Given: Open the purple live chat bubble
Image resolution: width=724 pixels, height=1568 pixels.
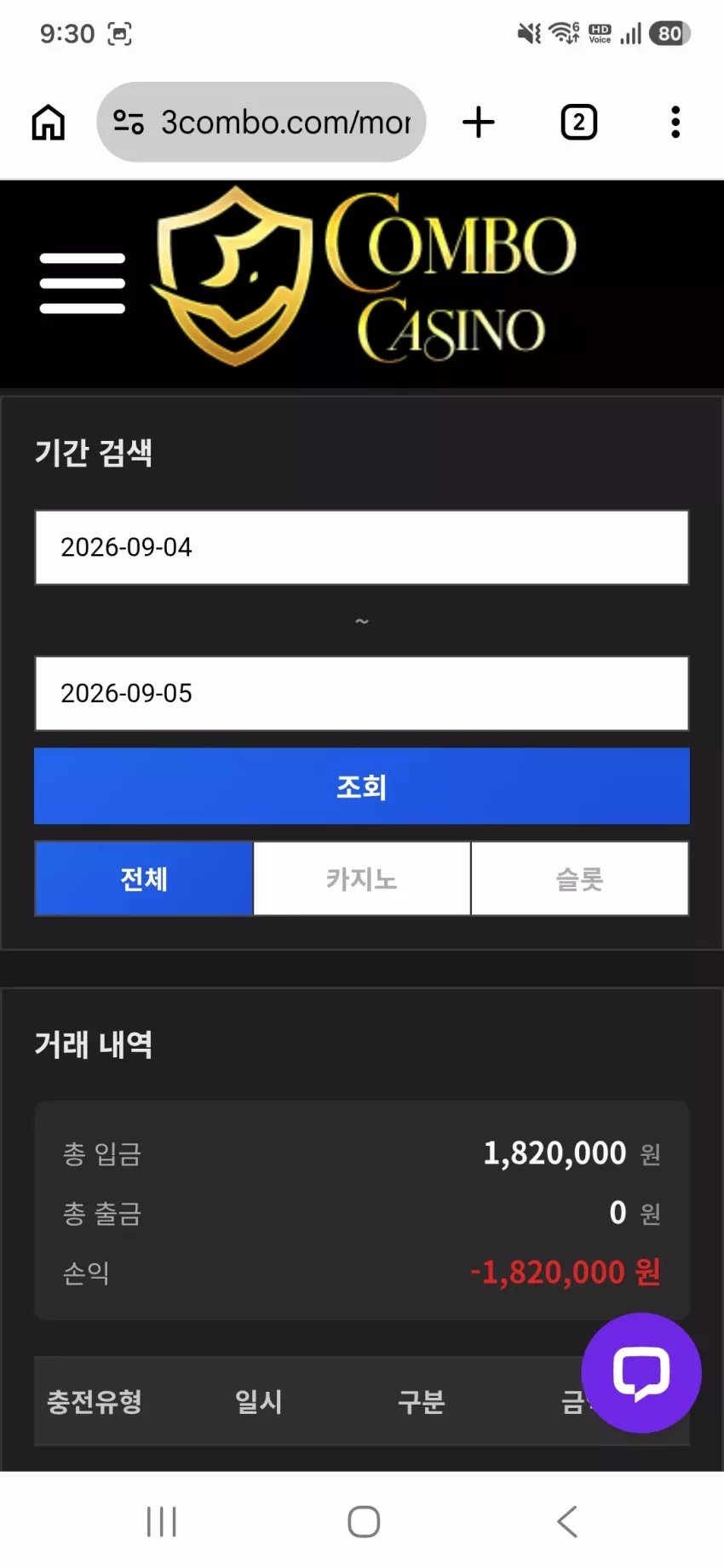Looking at the screenshot, I should point(641,1372).
